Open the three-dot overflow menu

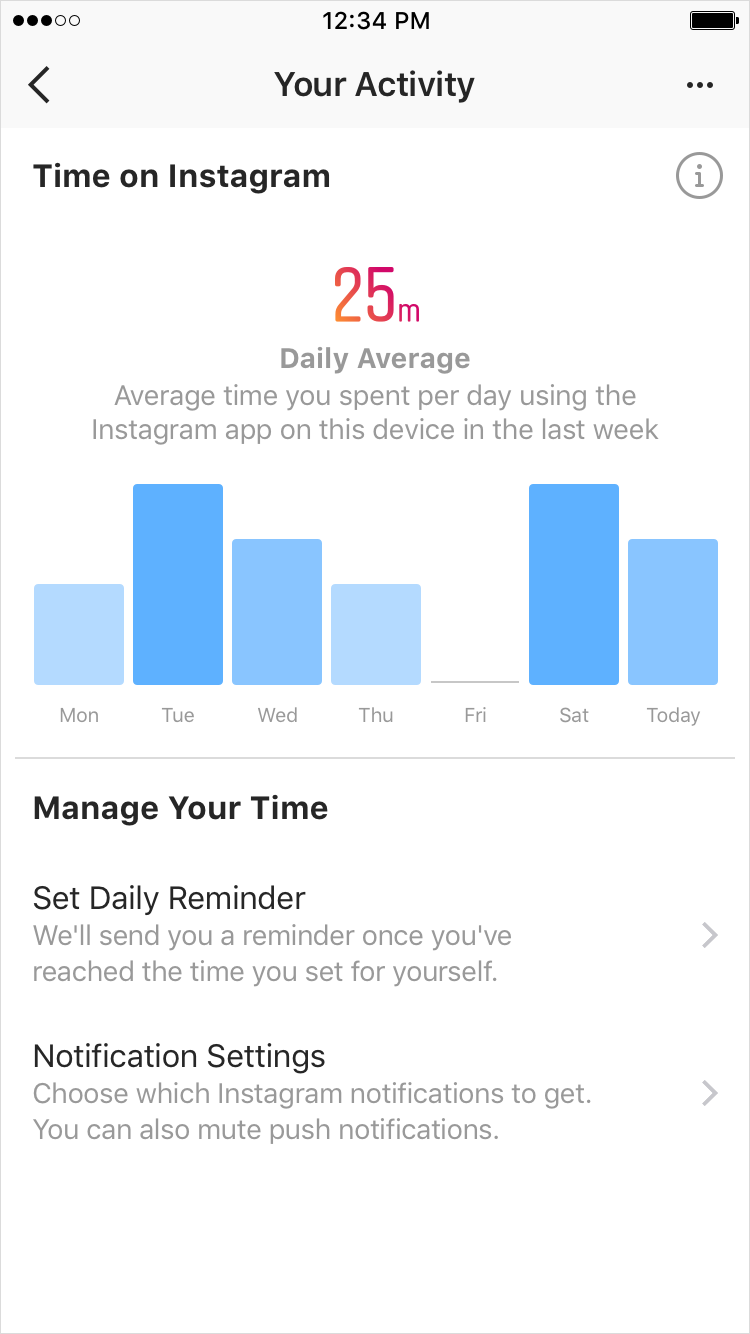point(700,85)
